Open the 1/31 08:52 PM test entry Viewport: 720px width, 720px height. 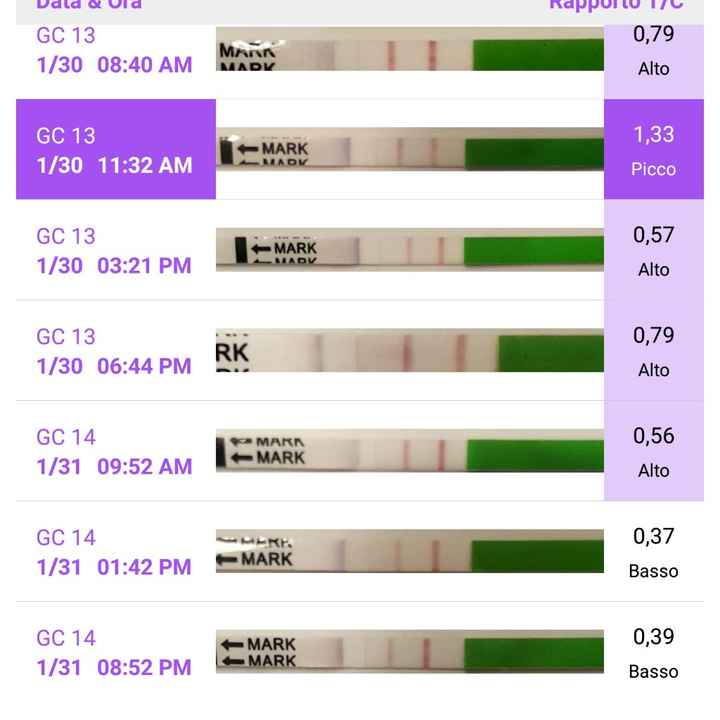[x=114, y=652]
